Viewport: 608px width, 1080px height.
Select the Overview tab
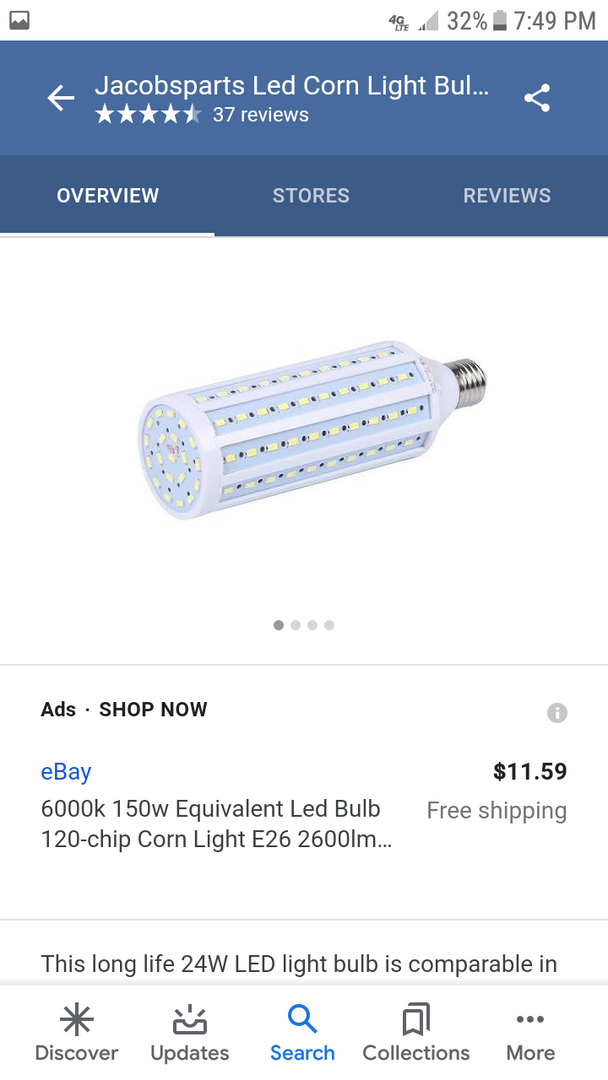107,196
